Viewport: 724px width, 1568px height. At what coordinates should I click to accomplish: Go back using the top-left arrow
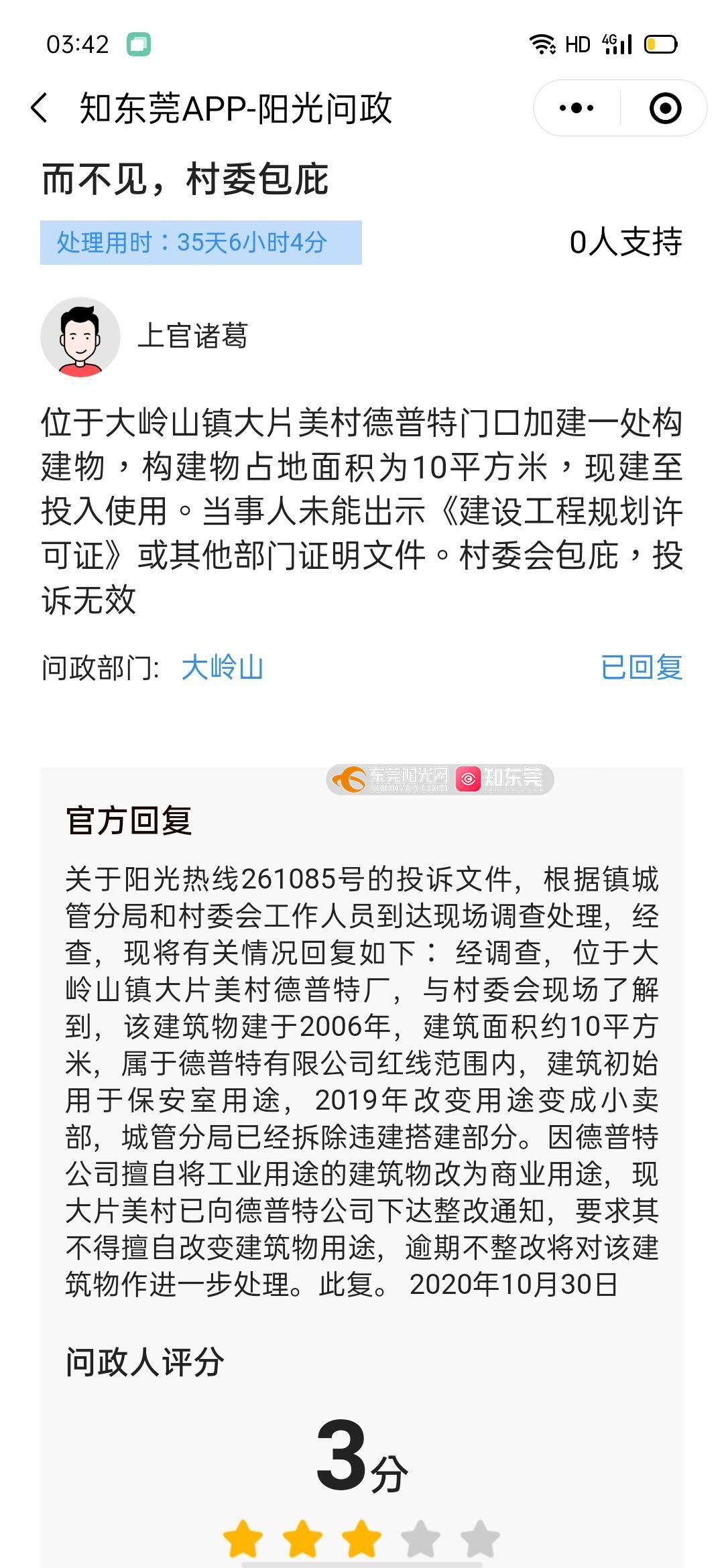point(40,108)
